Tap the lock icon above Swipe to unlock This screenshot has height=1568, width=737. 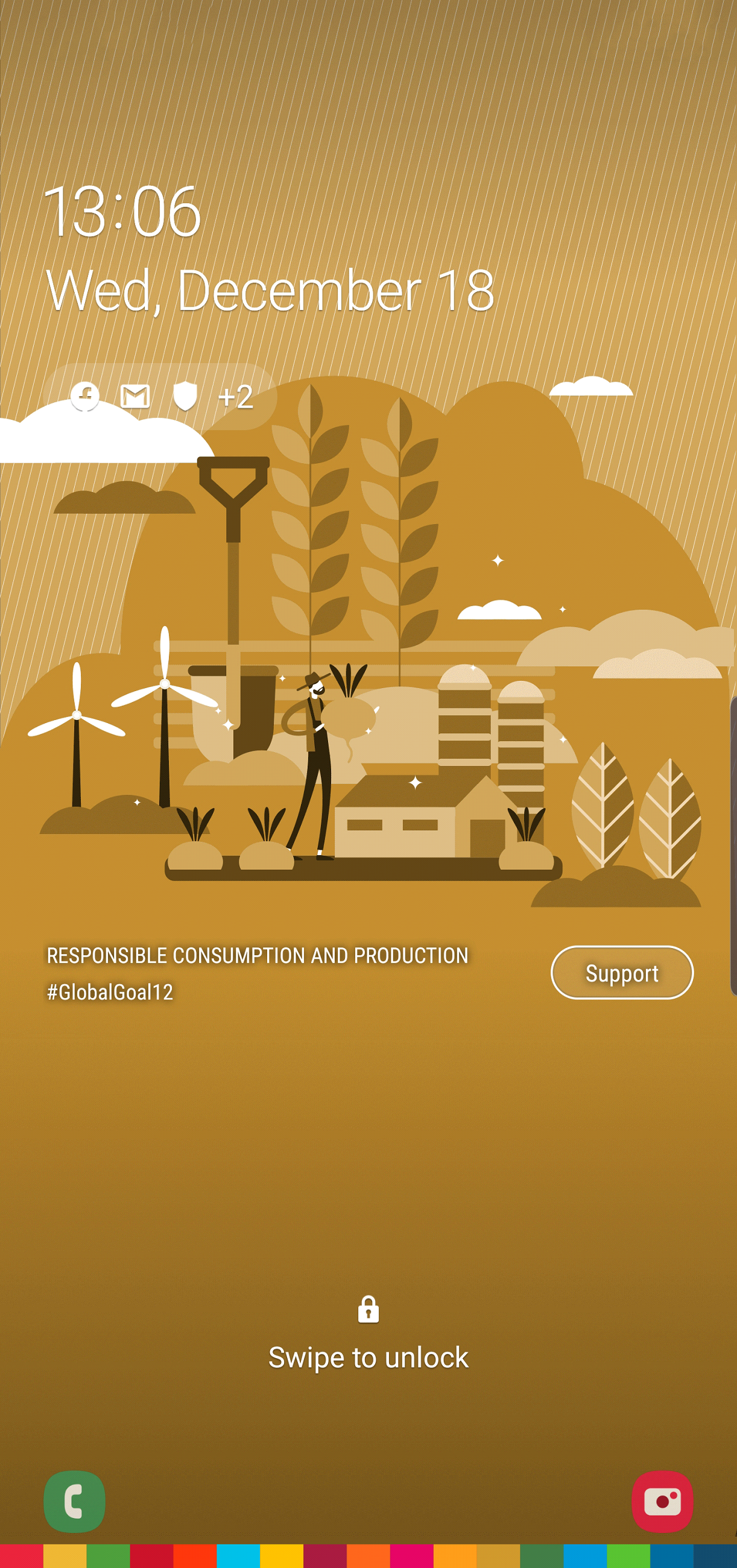[x=368, y=1309]
